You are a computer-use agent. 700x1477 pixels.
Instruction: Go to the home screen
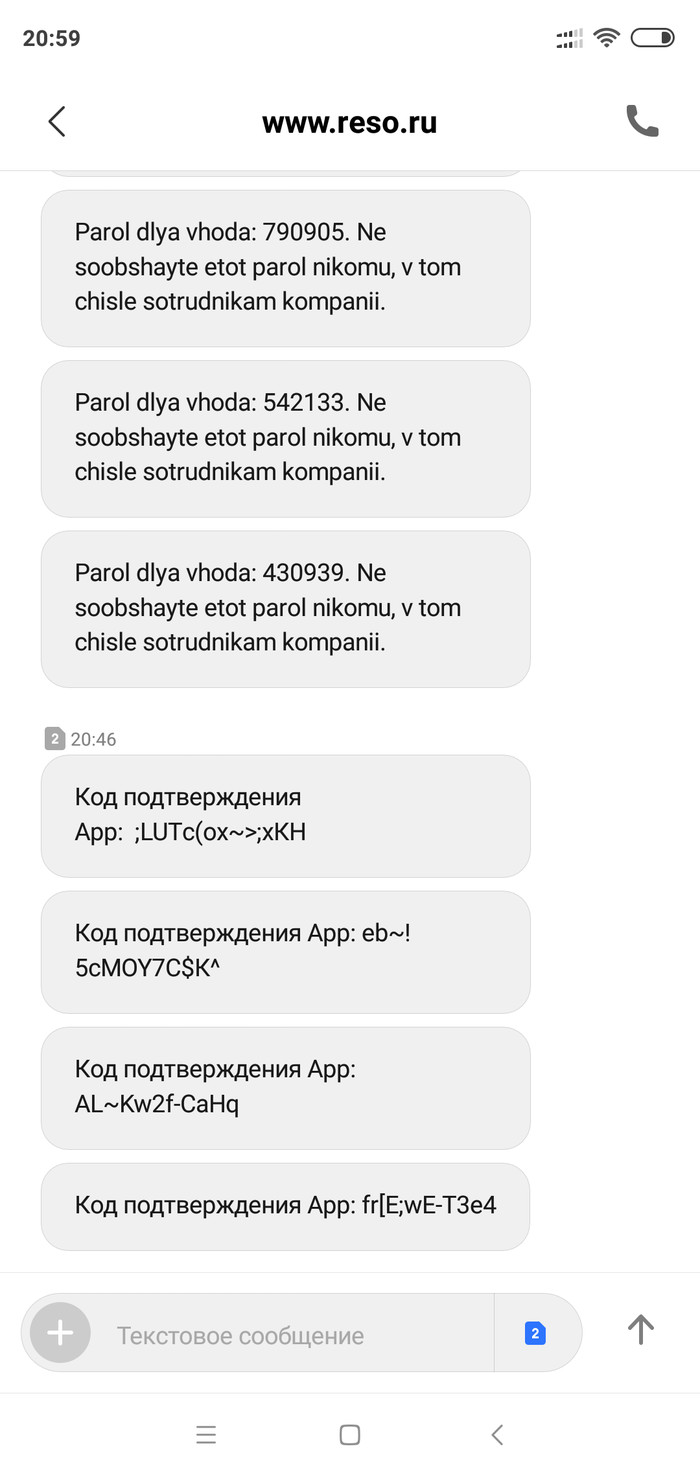click(350, 1435)
